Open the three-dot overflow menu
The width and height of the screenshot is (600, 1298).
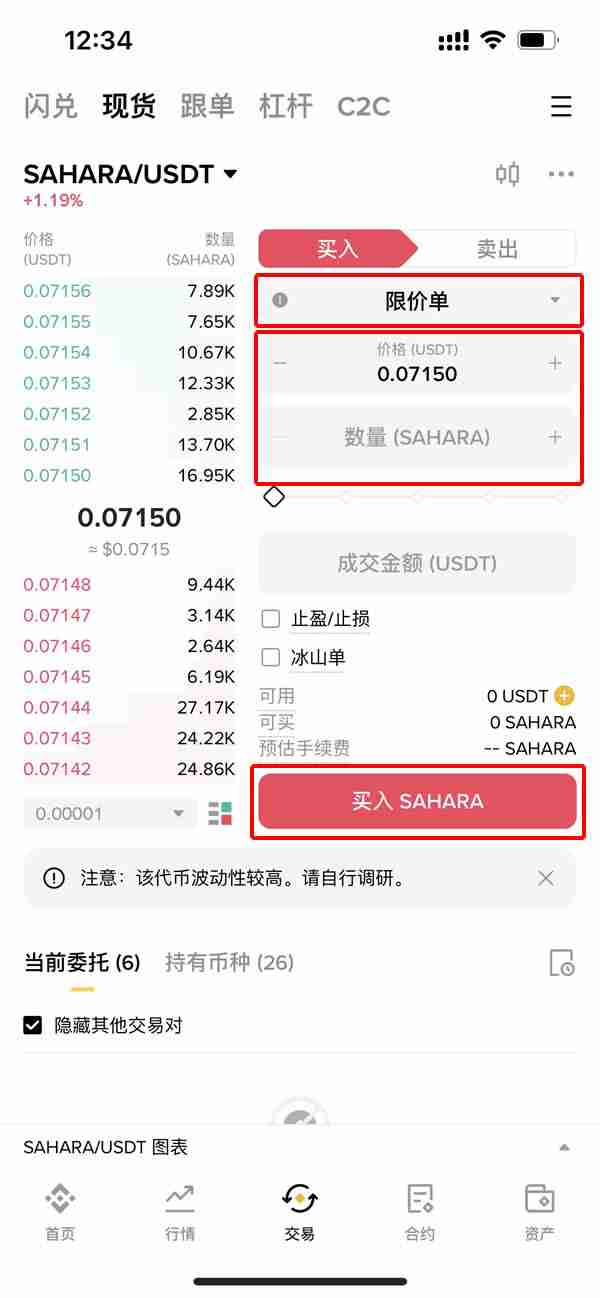point(561,175)
